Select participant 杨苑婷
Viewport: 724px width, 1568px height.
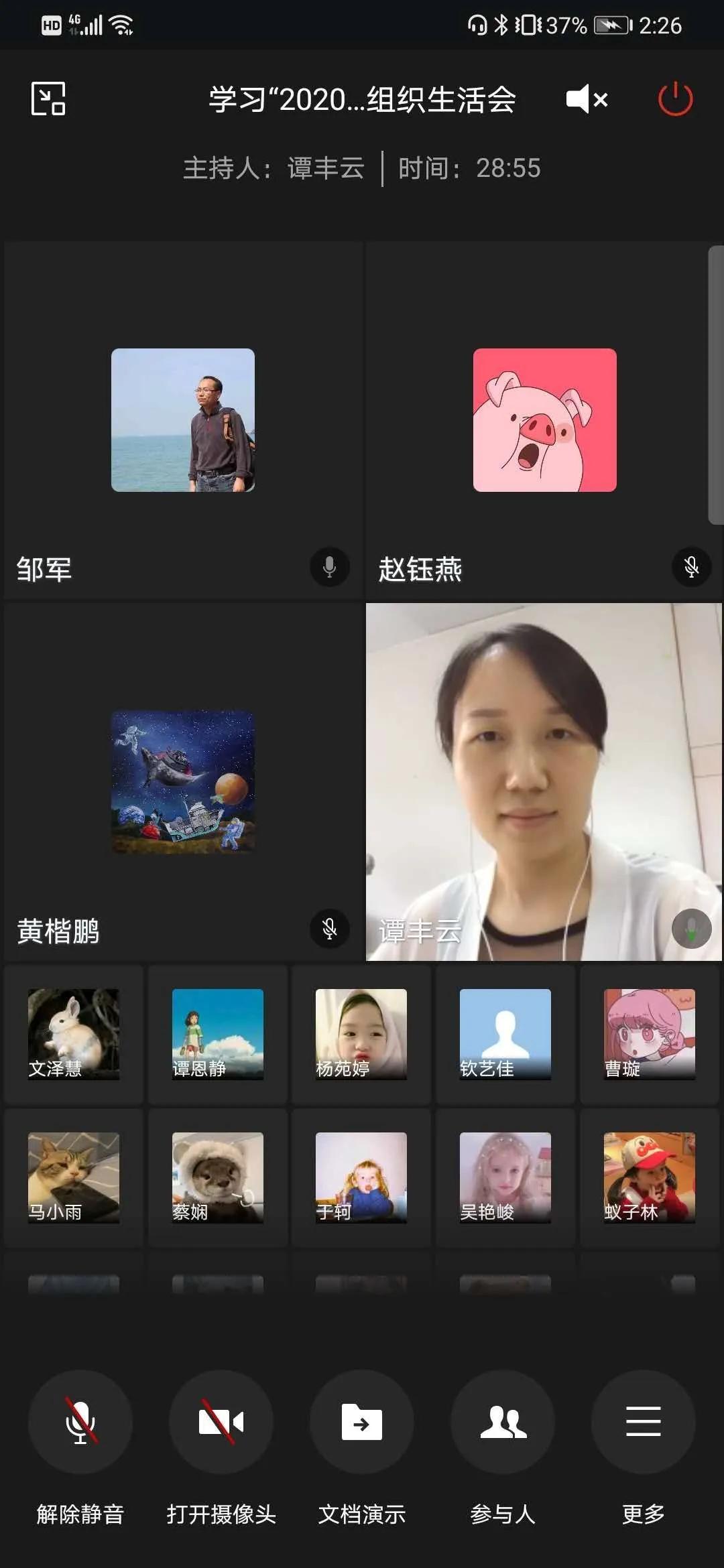(x=361, y=1034)
